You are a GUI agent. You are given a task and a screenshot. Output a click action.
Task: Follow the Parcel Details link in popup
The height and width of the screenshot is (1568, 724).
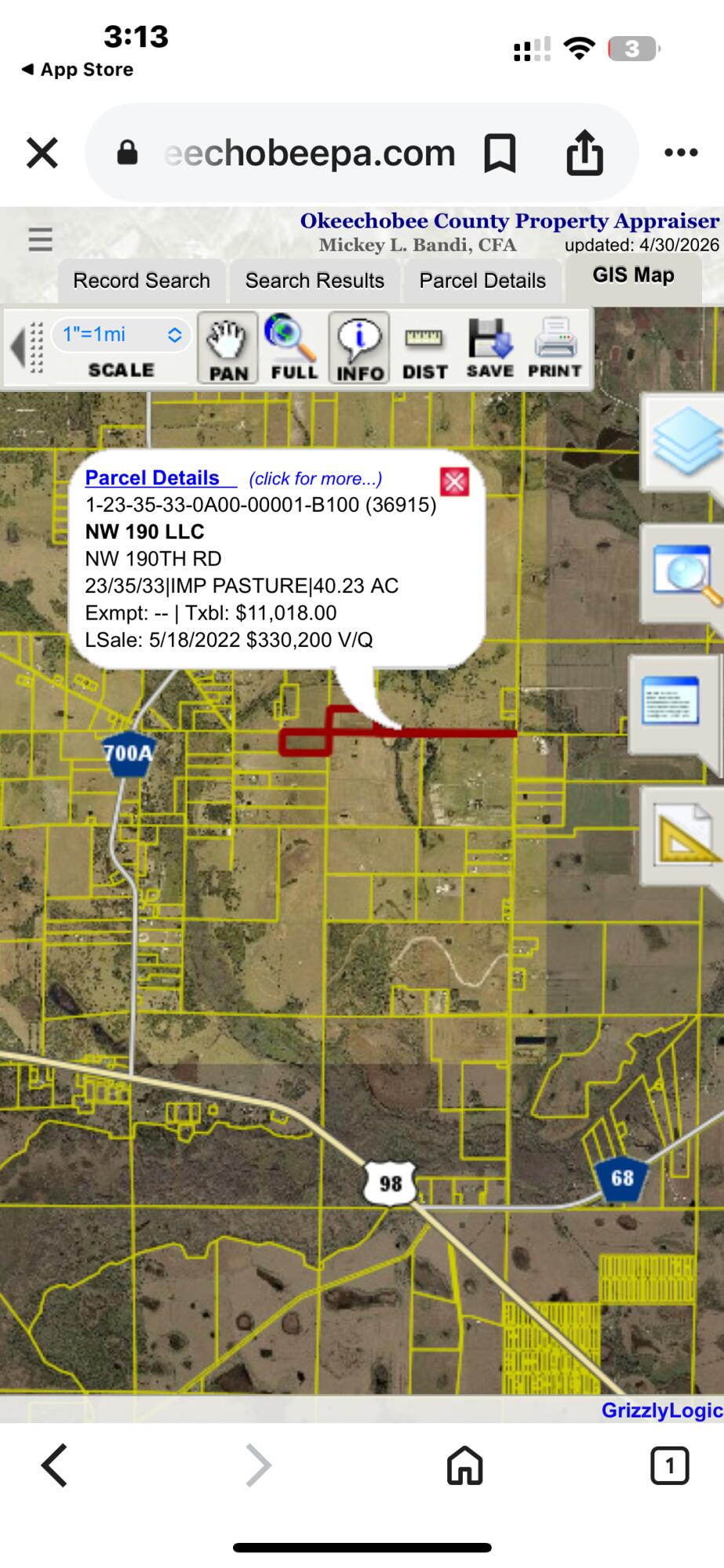click(152, 477)
